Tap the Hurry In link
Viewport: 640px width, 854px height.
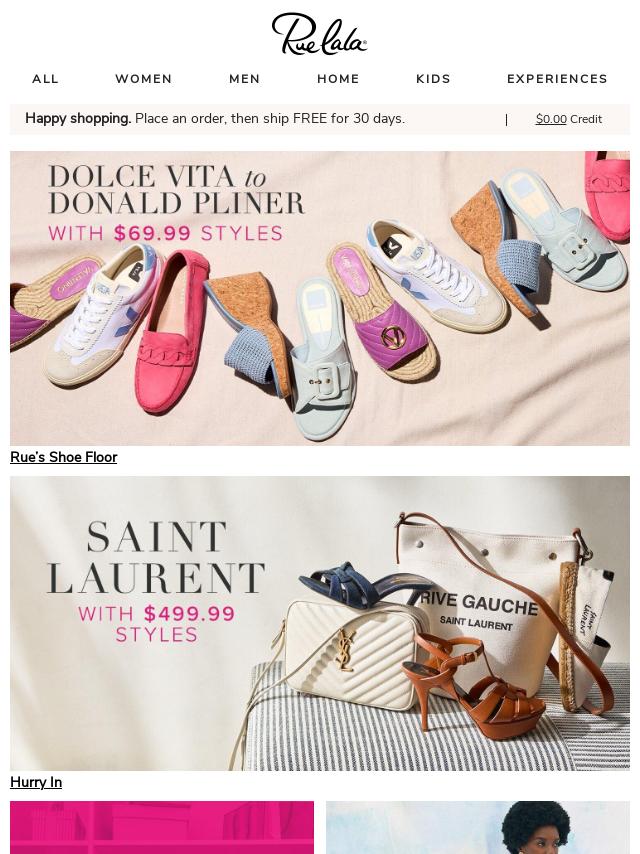point(36,782)
